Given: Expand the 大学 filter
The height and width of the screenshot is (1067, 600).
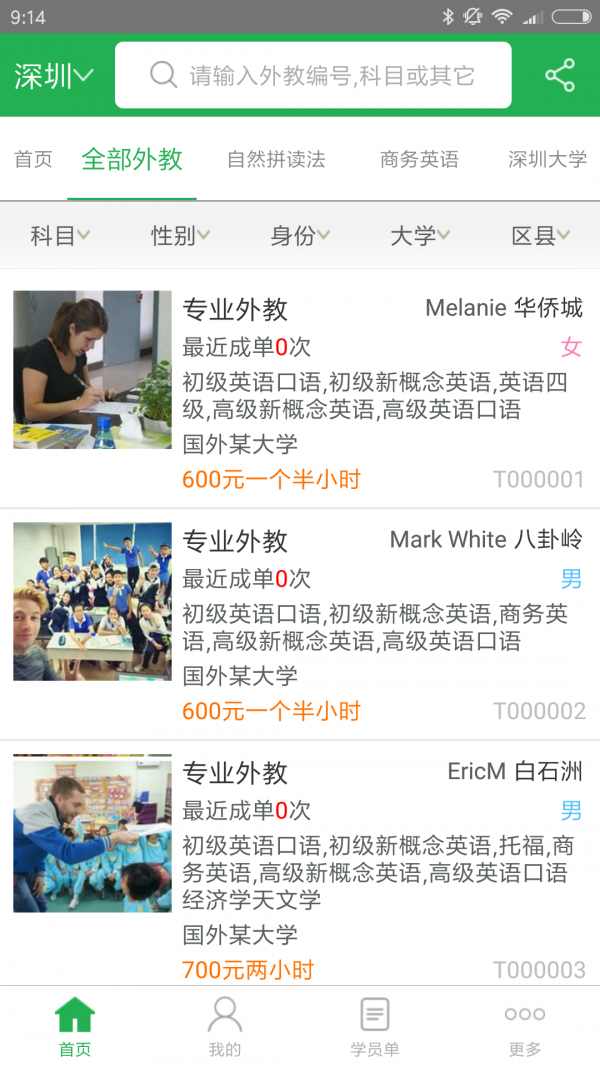Looking at the screenshot, I should (x=420, y=236).
